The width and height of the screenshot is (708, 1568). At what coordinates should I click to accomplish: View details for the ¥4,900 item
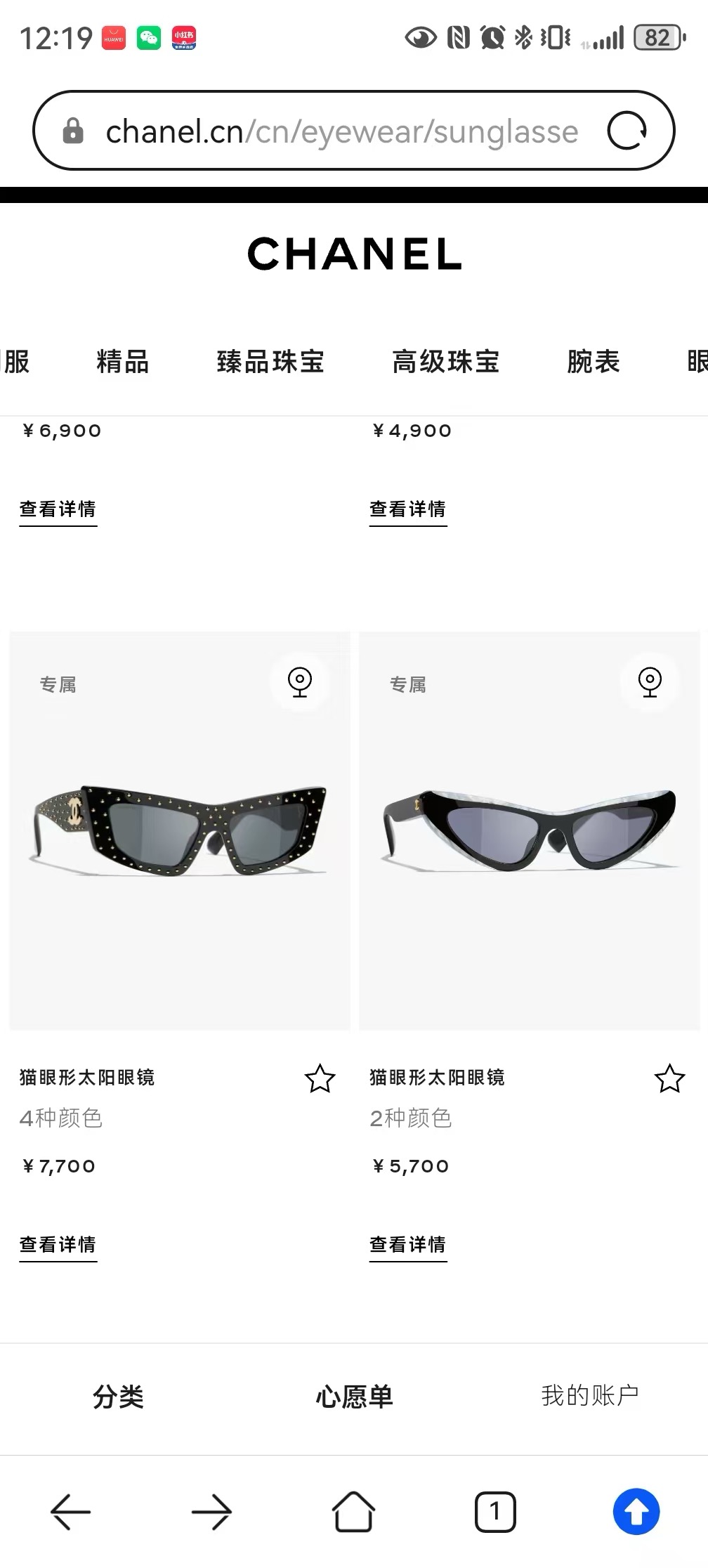point(408,509)
